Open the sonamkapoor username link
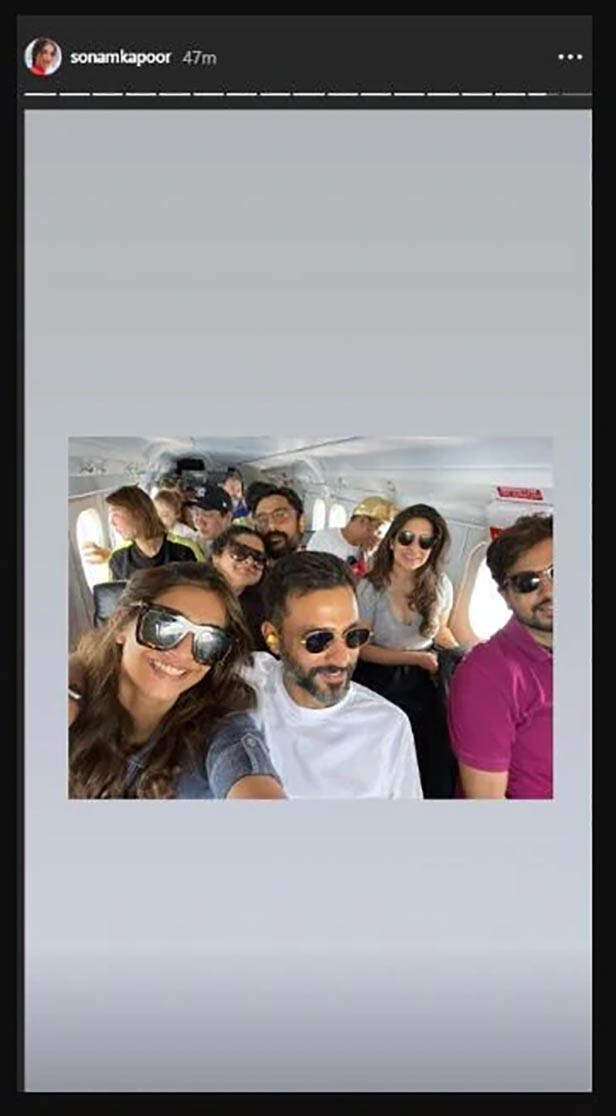 (x=121, y=58)
